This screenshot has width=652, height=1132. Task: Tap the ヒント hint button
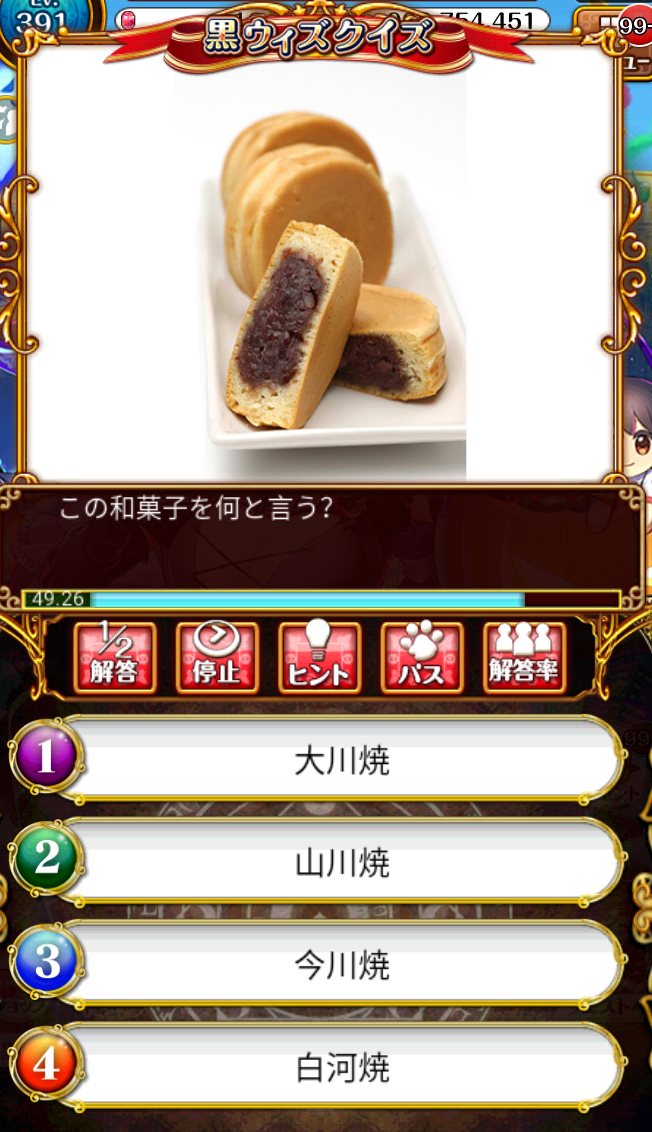click(x=319, y=657)
